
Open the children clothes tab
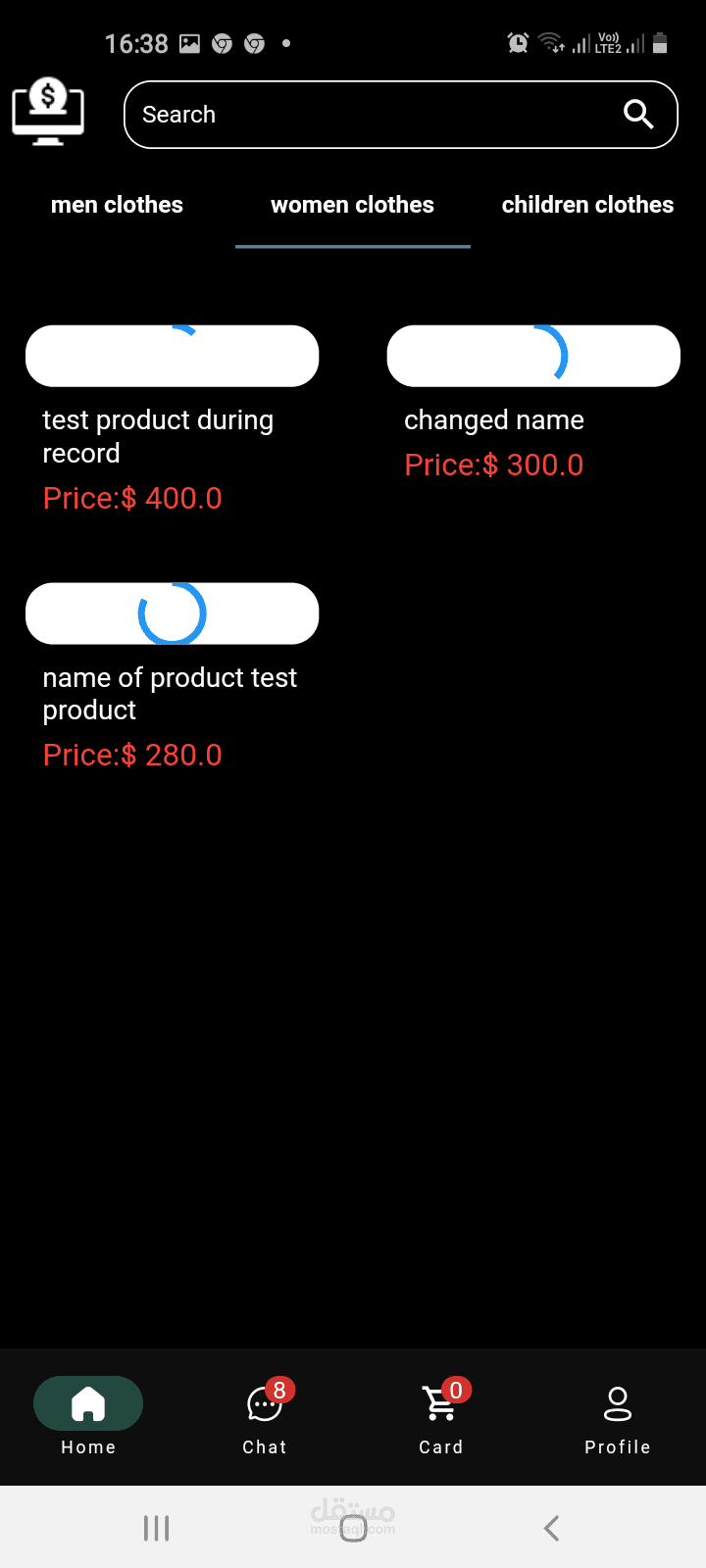click(x=587, y=205)
